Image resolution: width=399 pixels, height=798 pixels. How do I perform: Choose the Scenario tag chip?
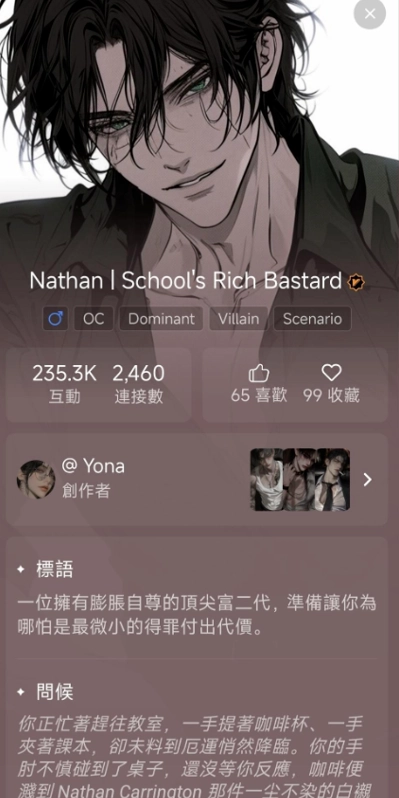point(312,319)
